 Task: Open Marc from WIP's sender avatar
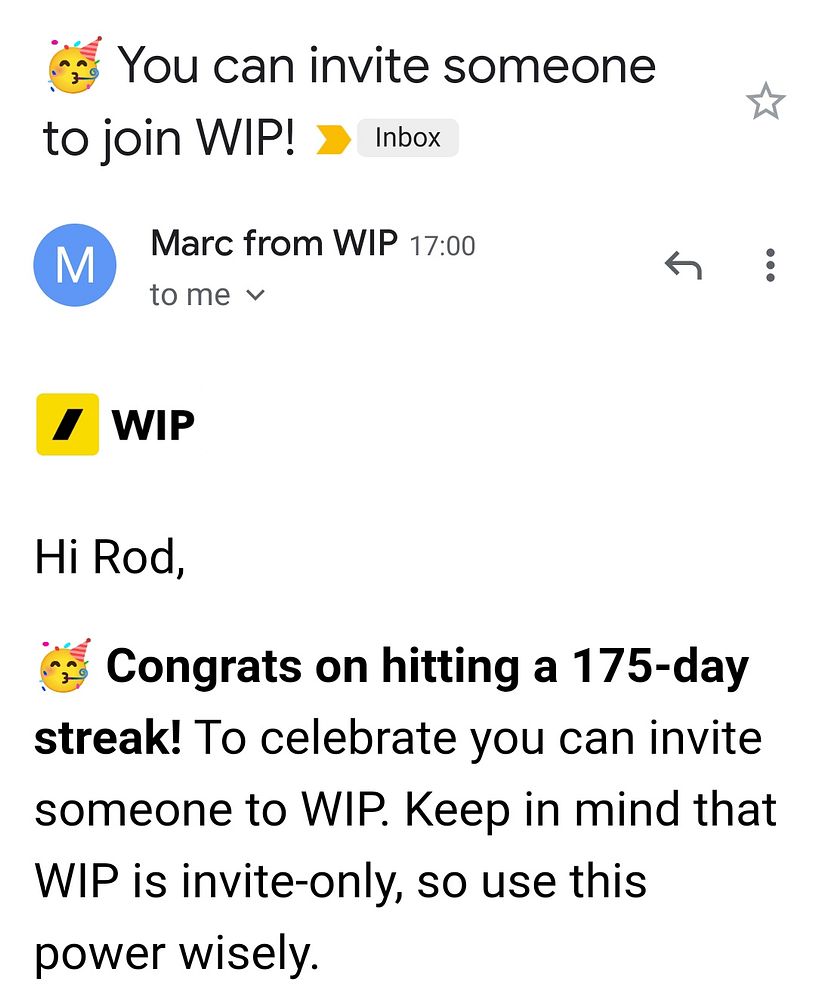click(x=75, y=265)
